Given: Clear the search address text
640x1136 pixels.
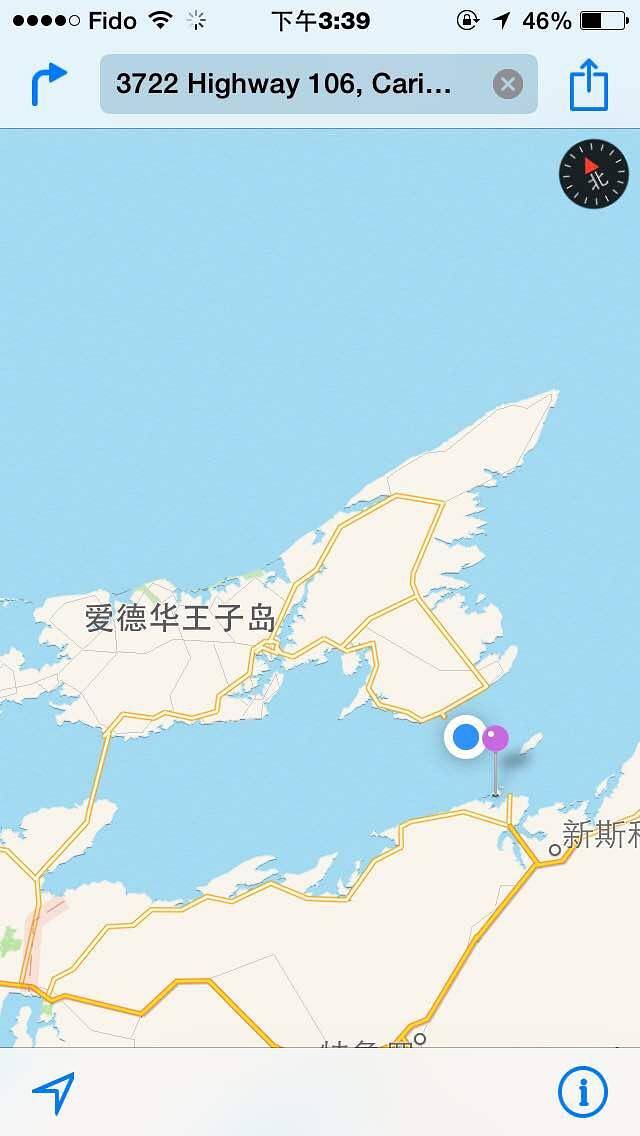Looking at the screenshot, I should 508,84.
